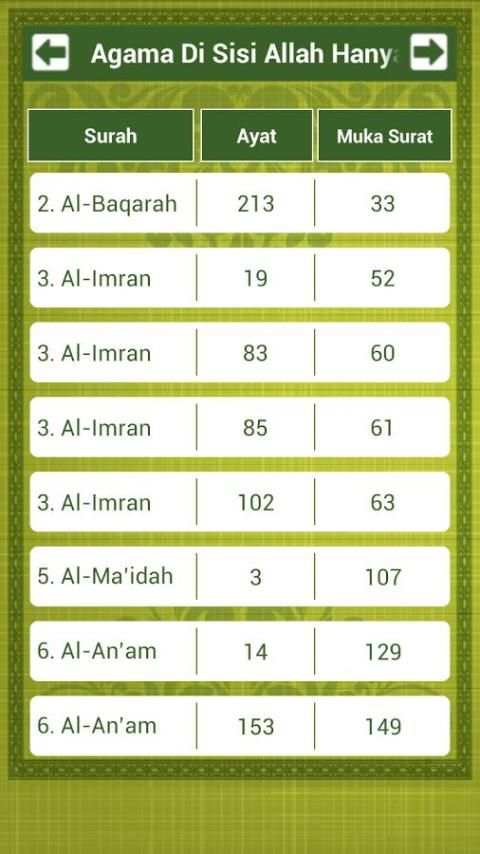Select the Al-Imran ayat 83 entry
The image size is (480, 854).
click(240, 352)
